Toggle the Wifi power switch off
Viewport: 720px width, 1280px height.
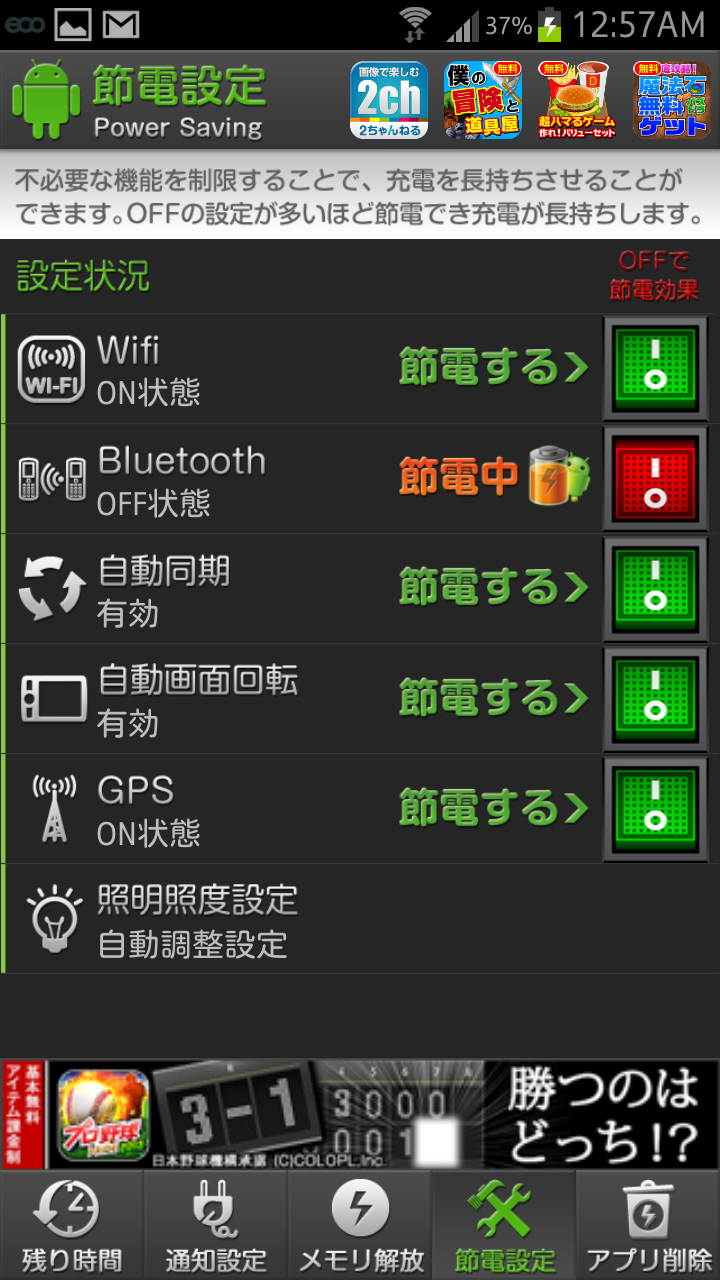pyautogui.click(x=655, y=368)
